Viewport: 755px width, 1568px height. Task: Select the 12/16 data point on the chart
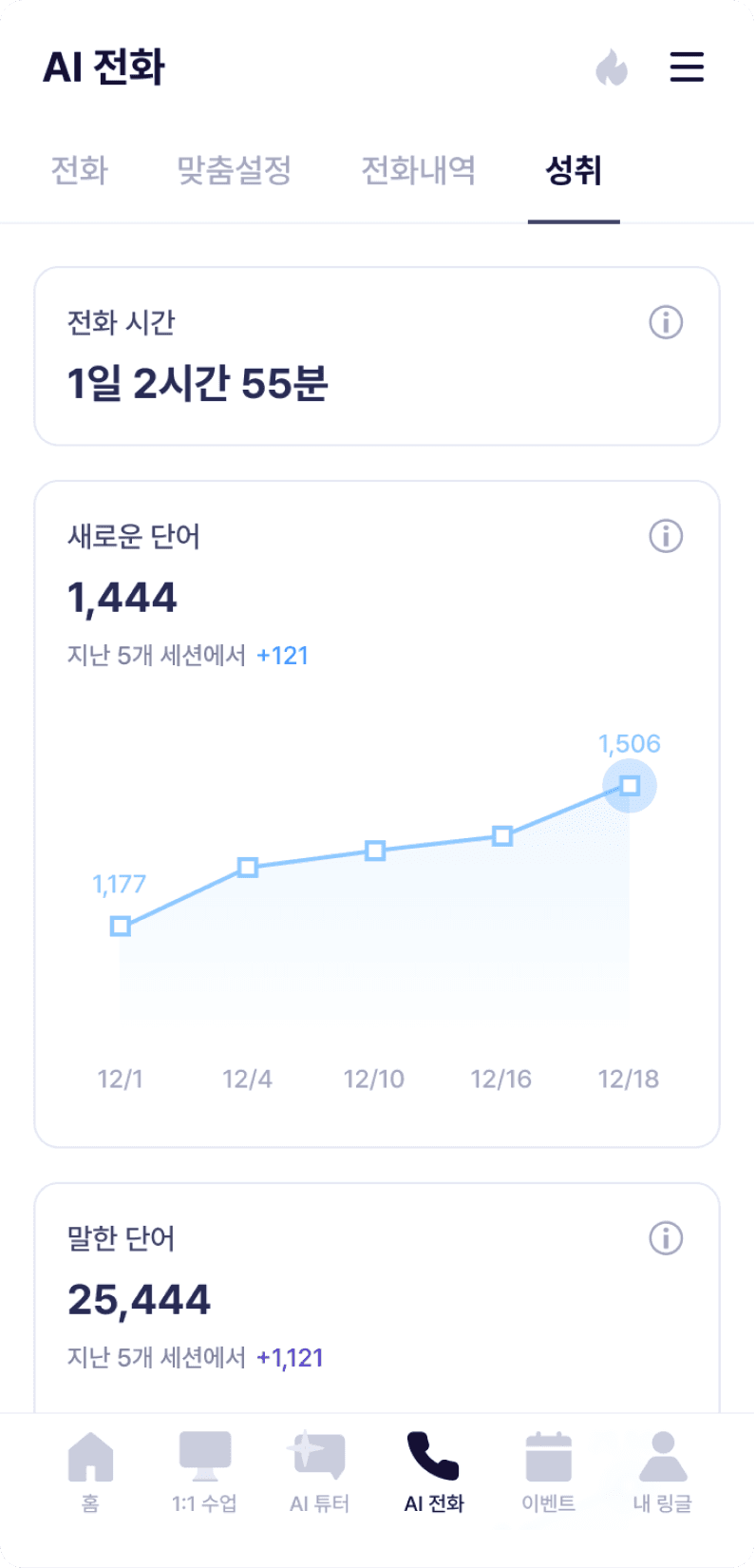(x=502, y=836)
